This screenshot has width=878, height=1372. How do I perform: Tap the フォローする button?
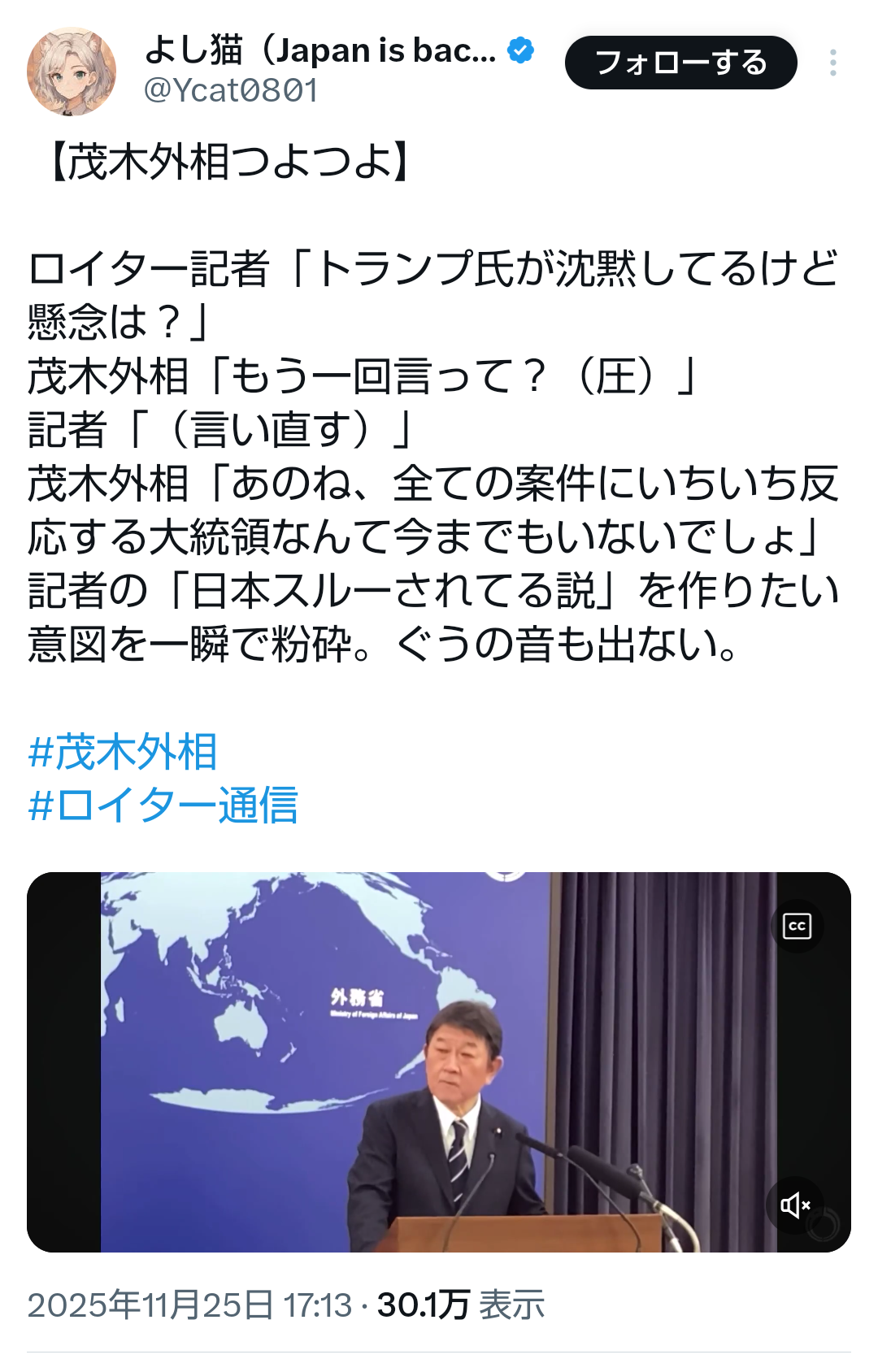[680, 63]
